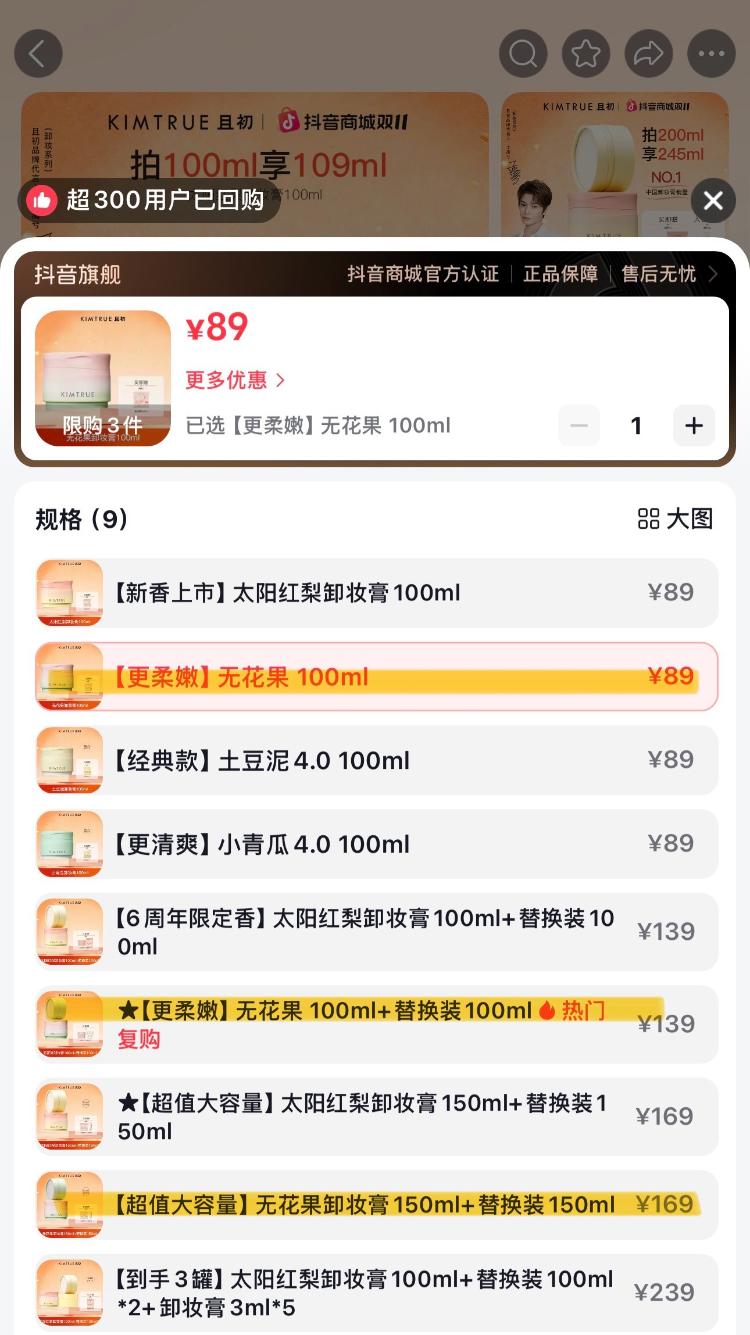
Task: Favorite this product with the star icon
Action: coord(586,54)
